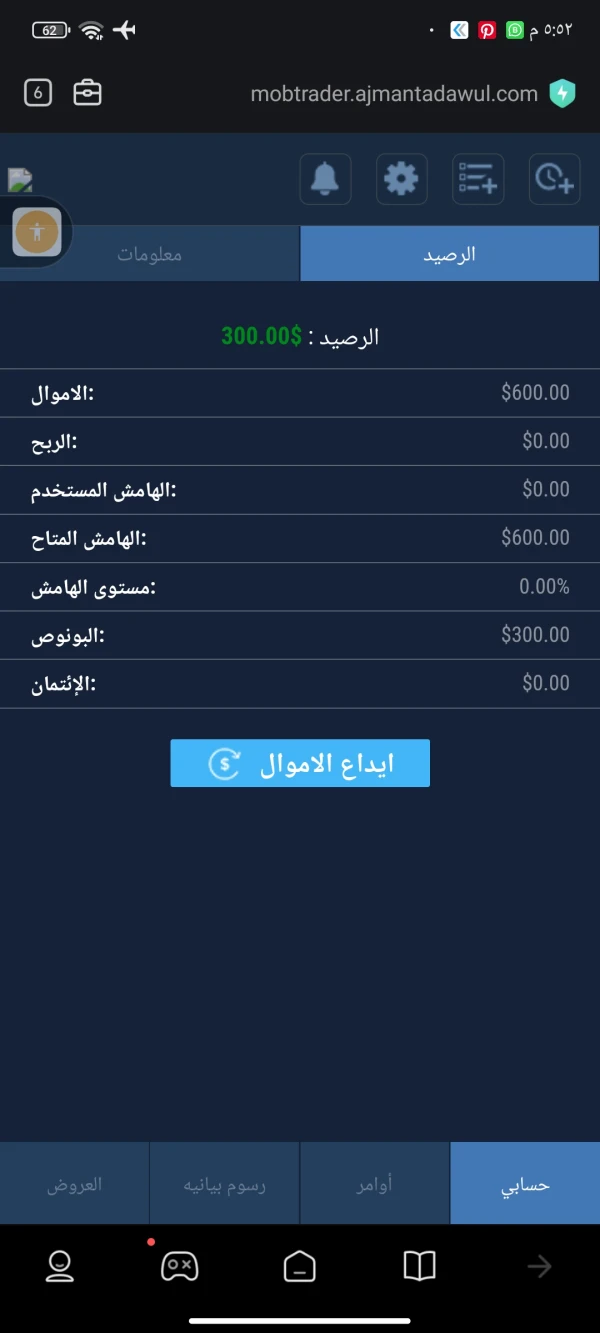Switch to the العروض bottom tab
This screenshot has height=1333, width=600.
[x=75, y=1184]
